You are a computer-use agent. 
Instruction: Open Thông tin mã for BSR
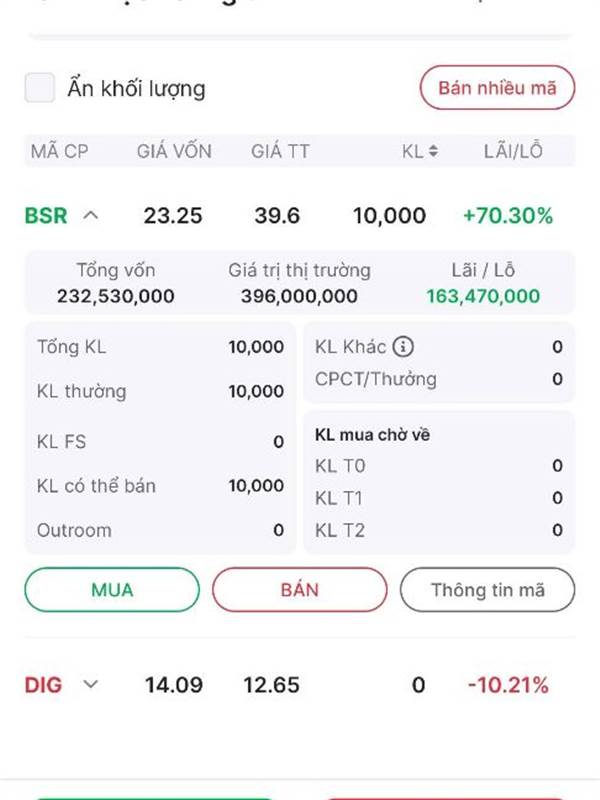click(x=487, y=590)
